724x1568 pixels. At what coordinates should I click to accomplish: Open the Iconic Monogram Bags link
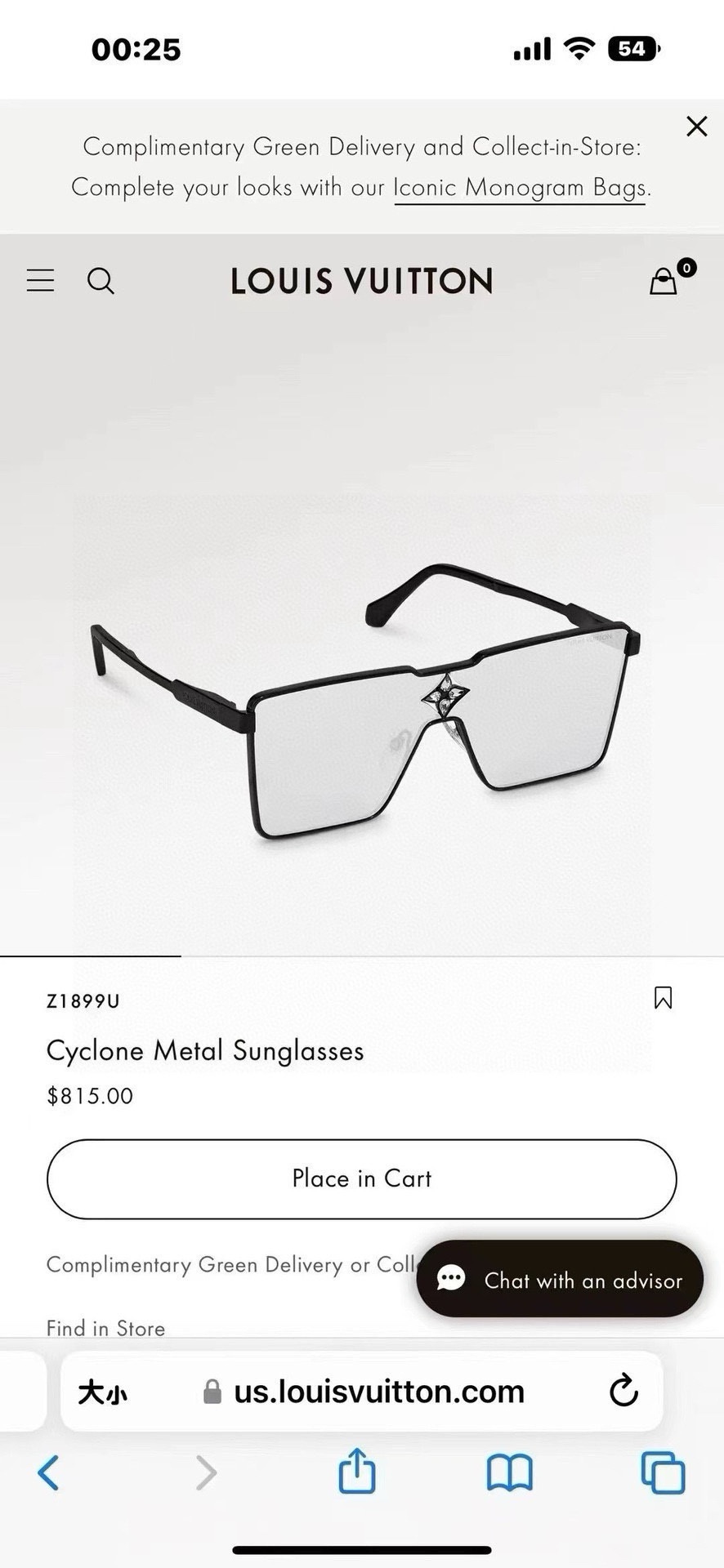pos(520,188)
